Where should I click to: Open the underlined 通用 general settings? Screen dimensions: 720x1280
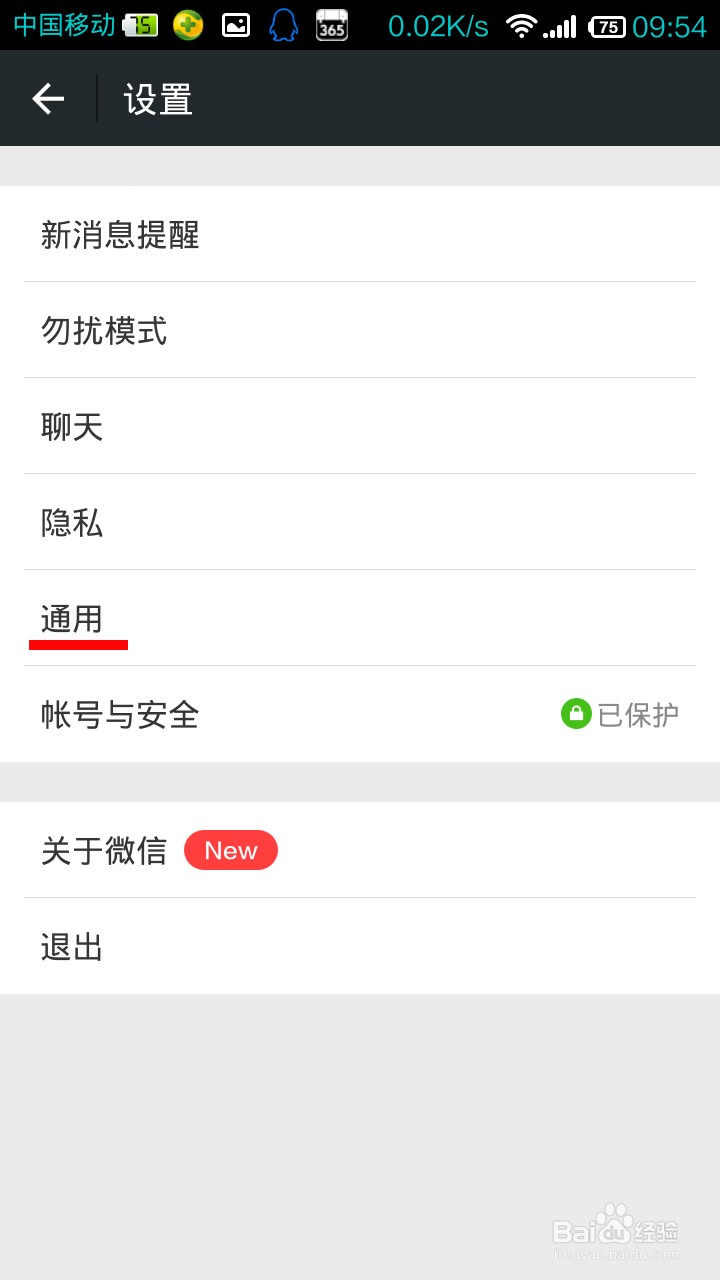click(73, 620)
